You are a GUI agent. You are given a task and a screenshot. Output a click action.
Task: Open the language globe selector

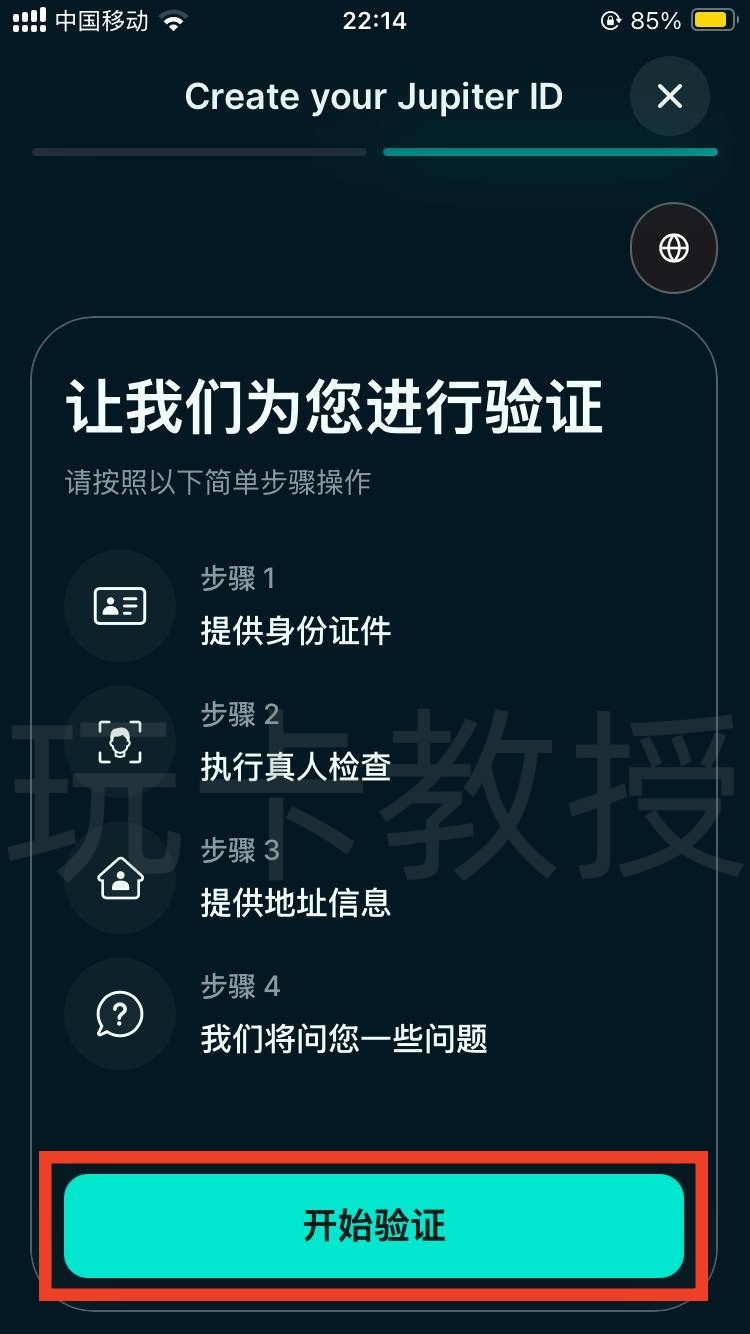point(673,247)
